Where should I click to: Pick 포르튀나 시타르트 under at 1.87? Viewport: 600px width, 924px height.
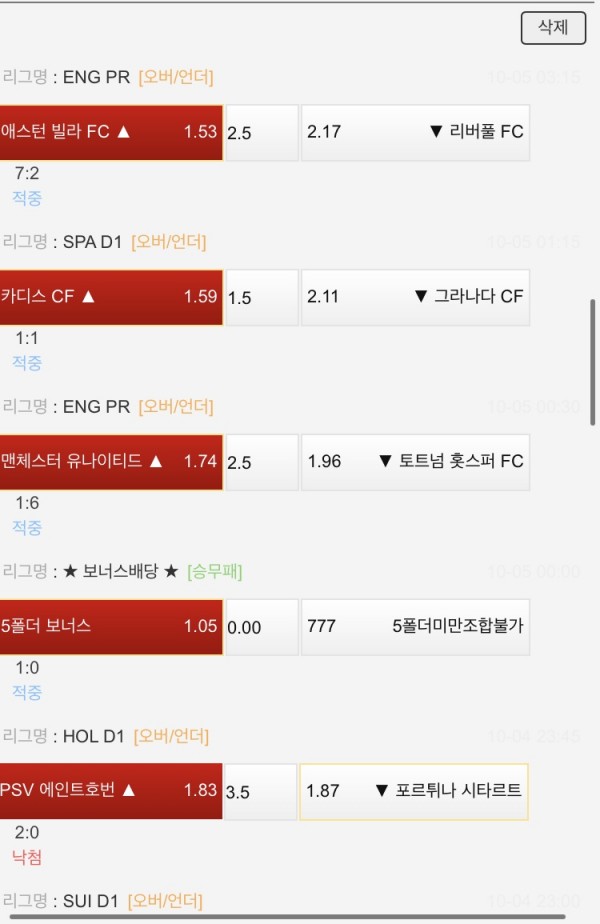414,790
